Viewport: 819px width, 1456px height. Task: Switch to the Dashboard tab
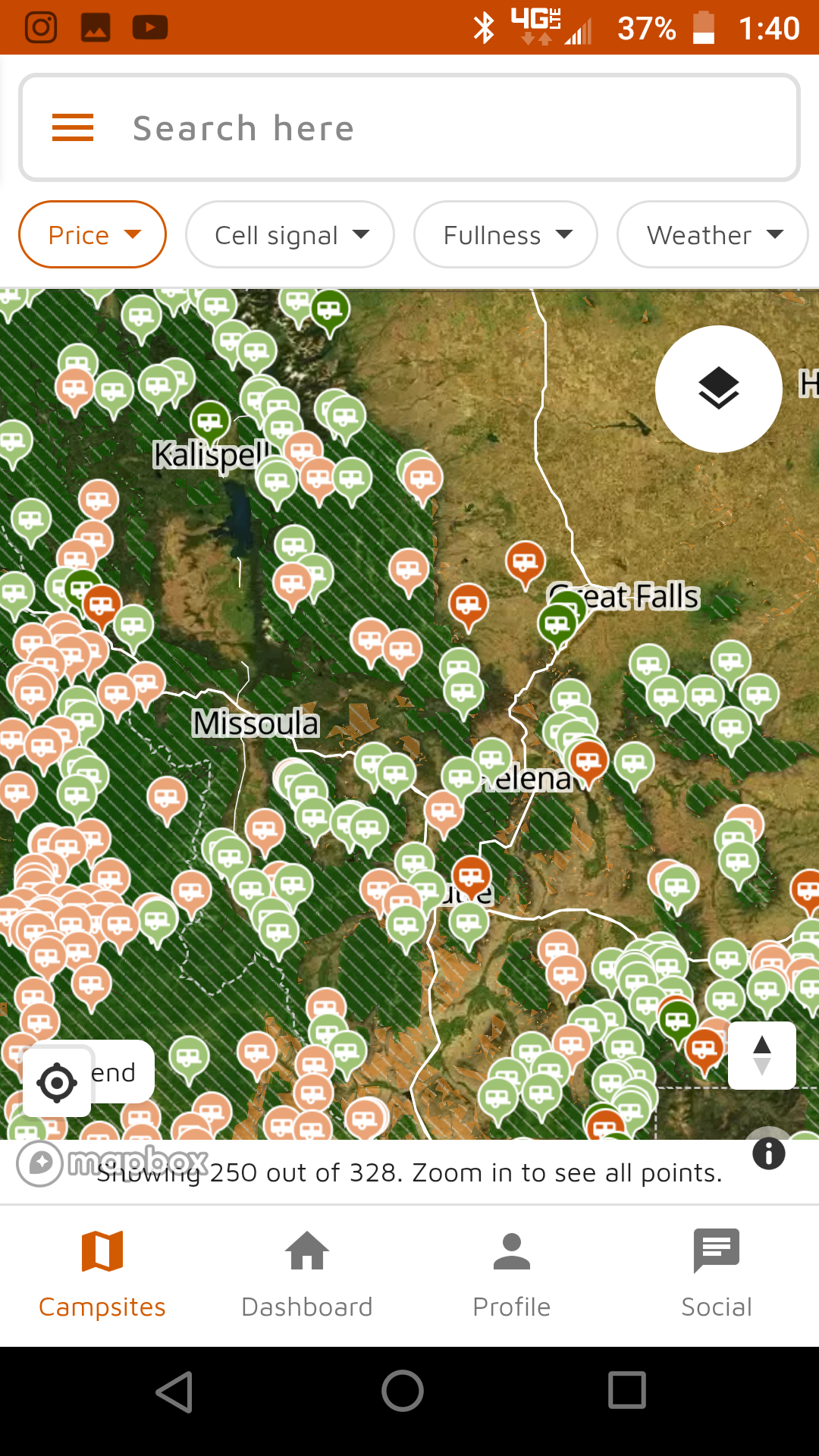(x=307, y=1274)
